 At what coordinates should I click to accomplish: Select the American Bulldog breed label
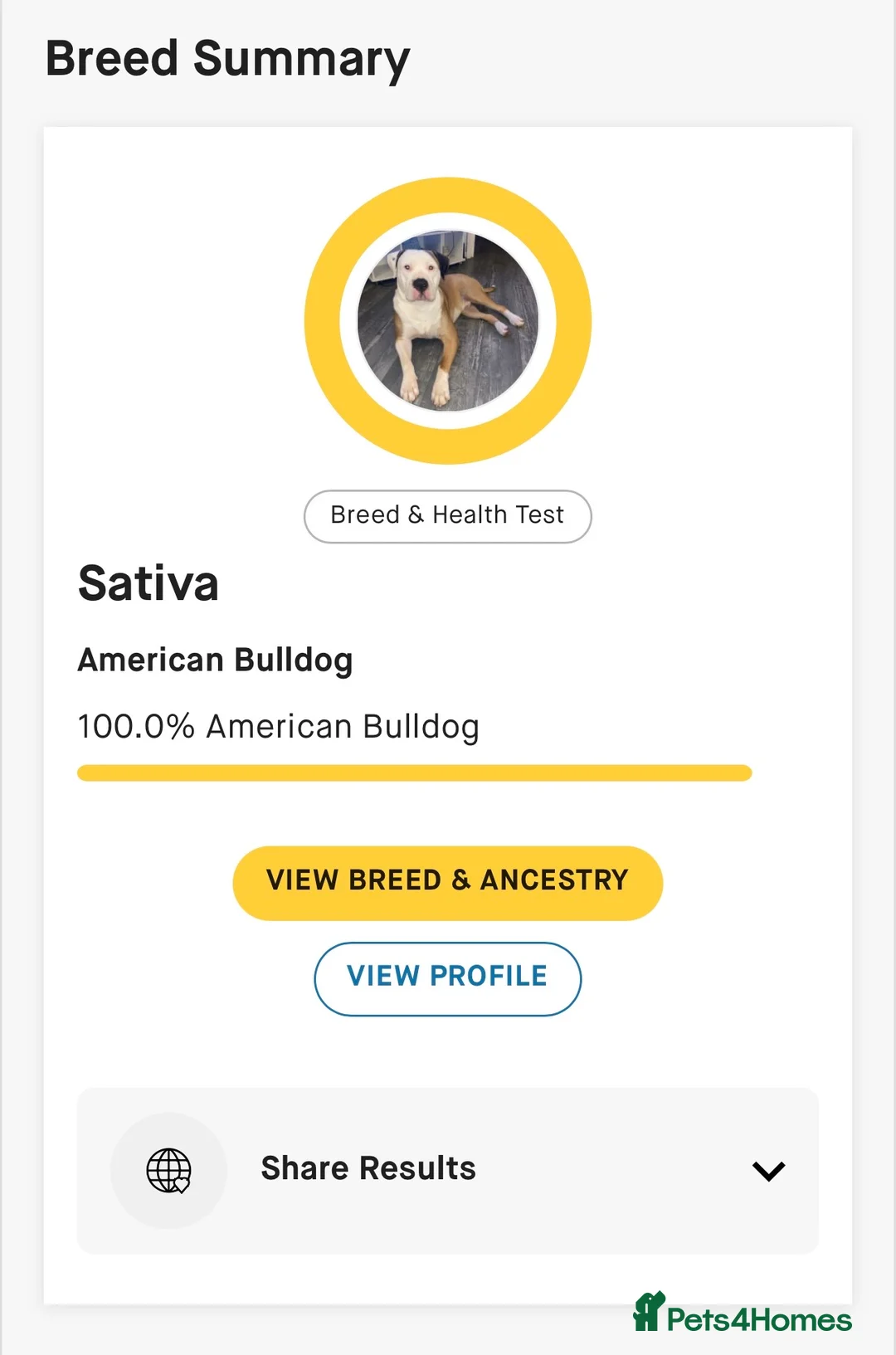pos(216,660)
